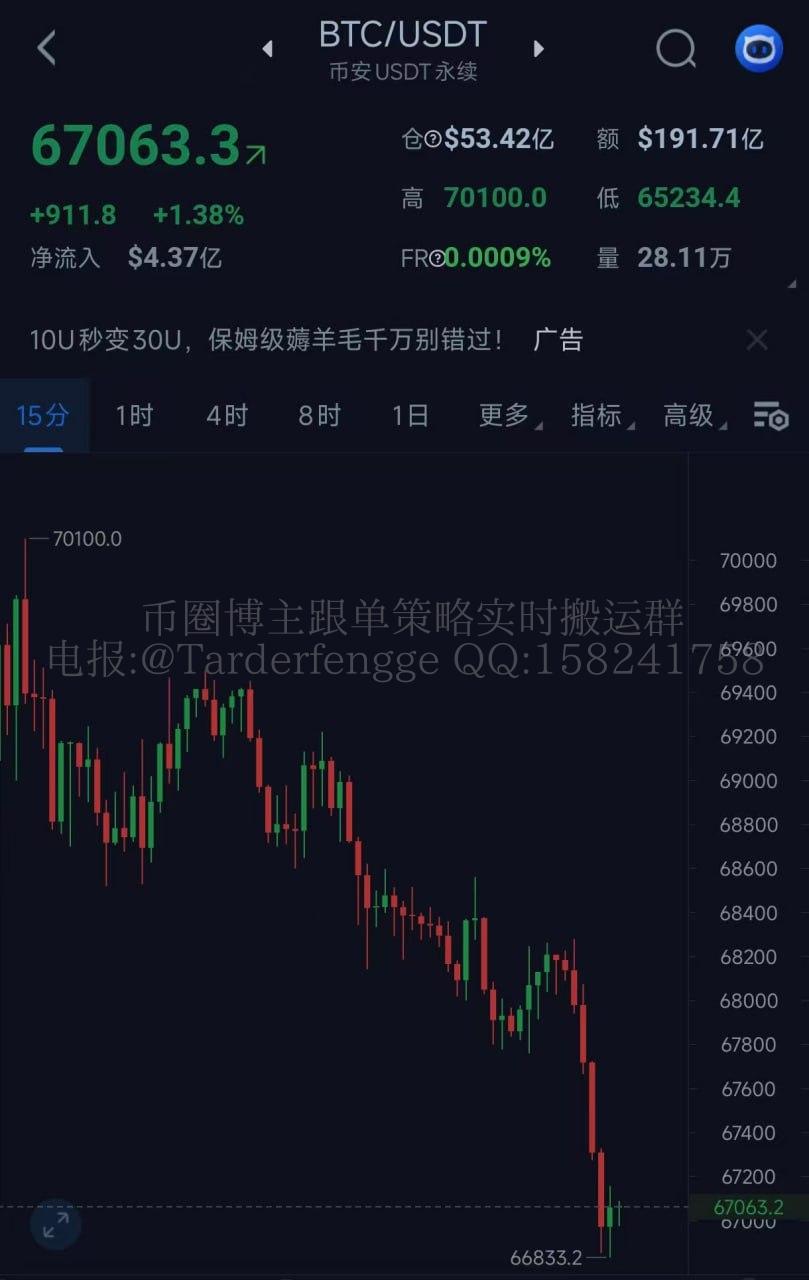Expand the 更多 intervals dropdown
This screenshot has height=1280, width=809.
pyautogui.click(x=507, y=415)
